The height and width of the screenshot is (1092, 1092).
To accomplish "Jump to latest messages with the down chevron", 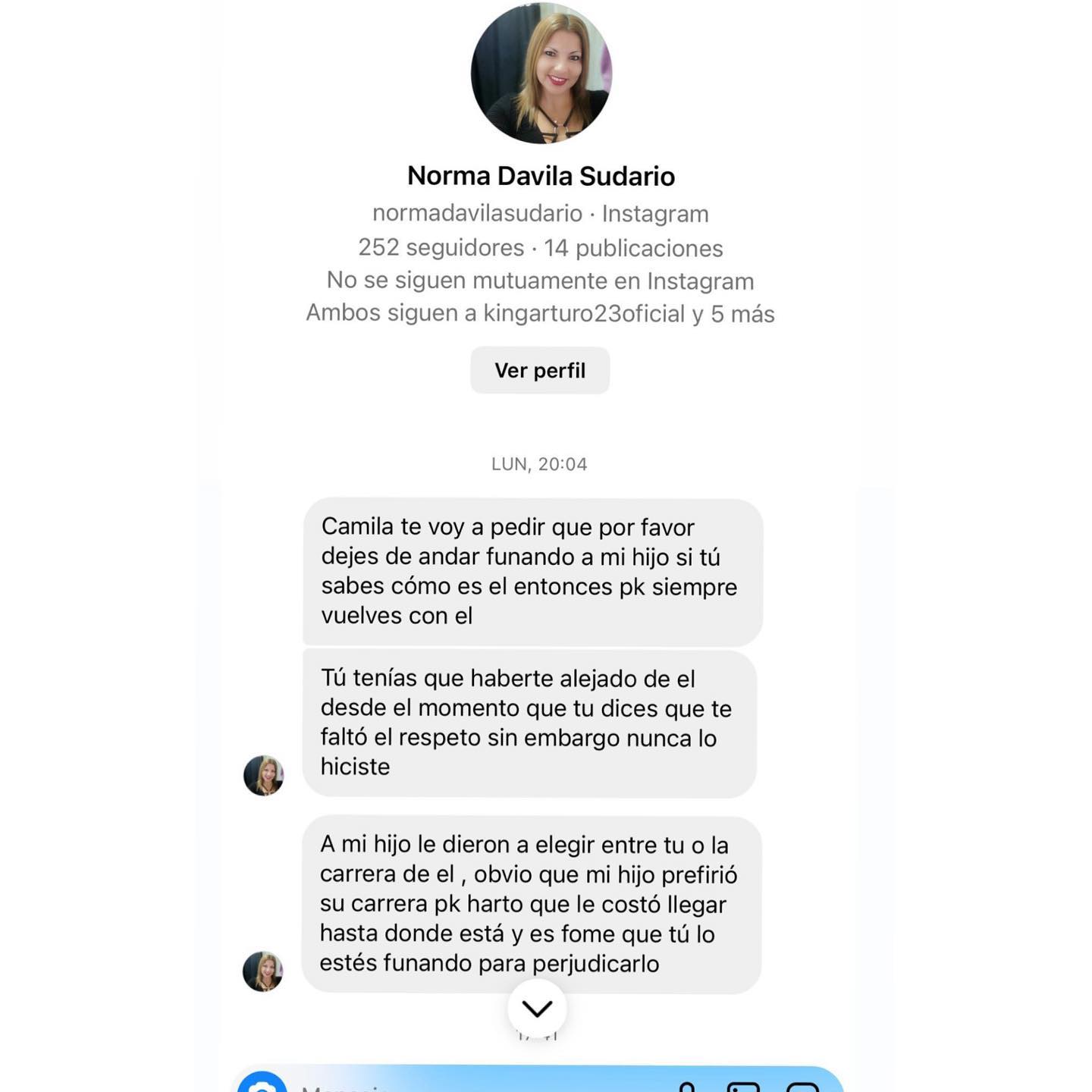I will [537, 1008].
